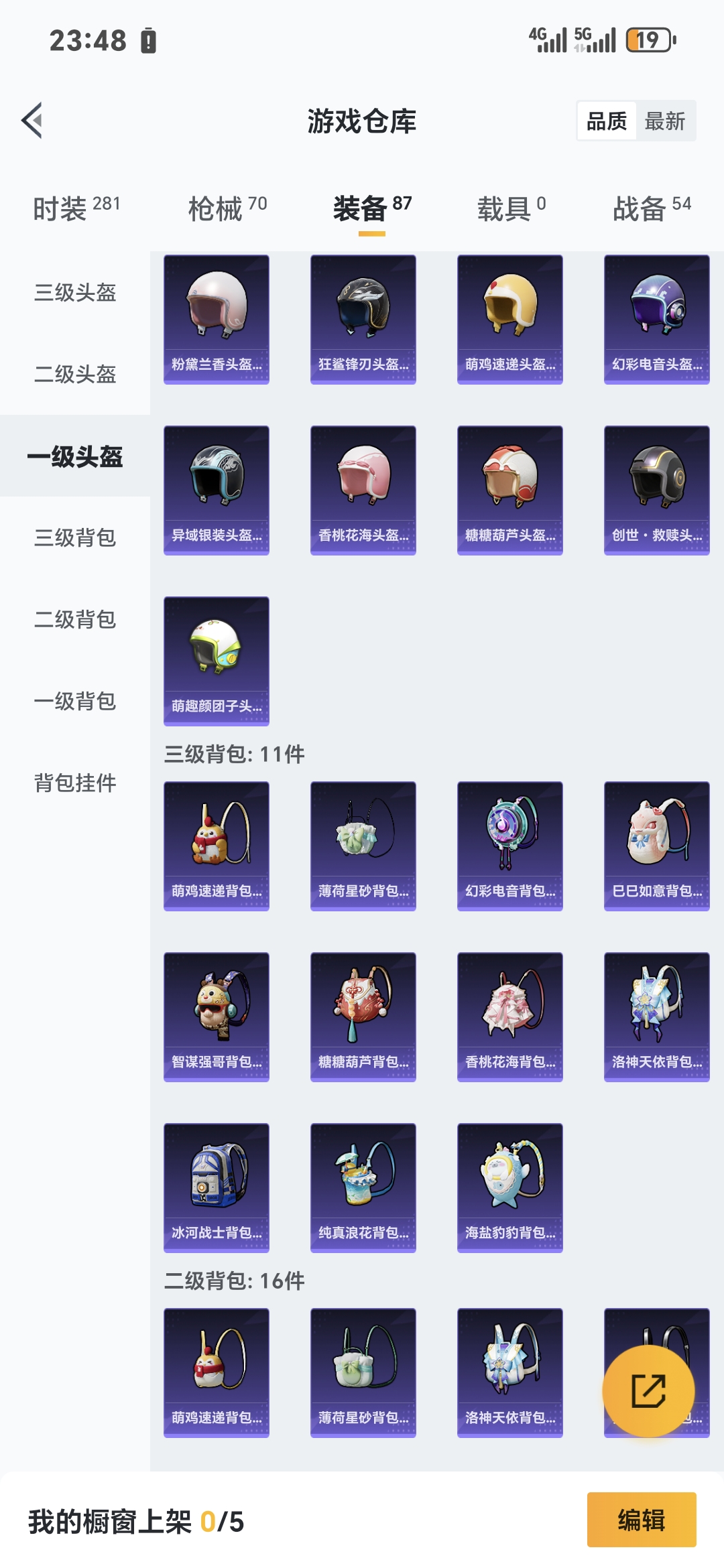
Task: Open the 载具 tab
Action: [511, 208]
